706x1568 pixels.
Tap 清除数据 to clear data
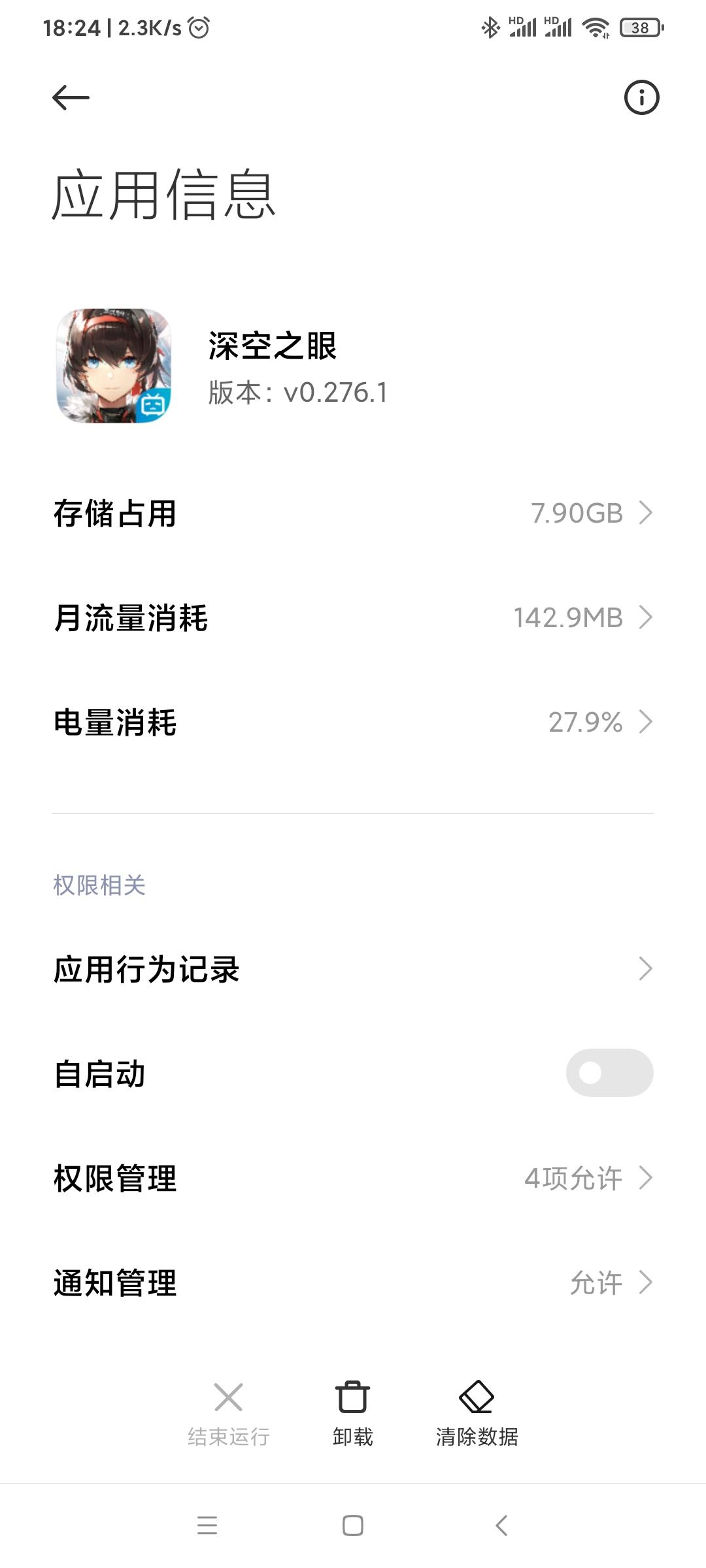[477, 1414]
